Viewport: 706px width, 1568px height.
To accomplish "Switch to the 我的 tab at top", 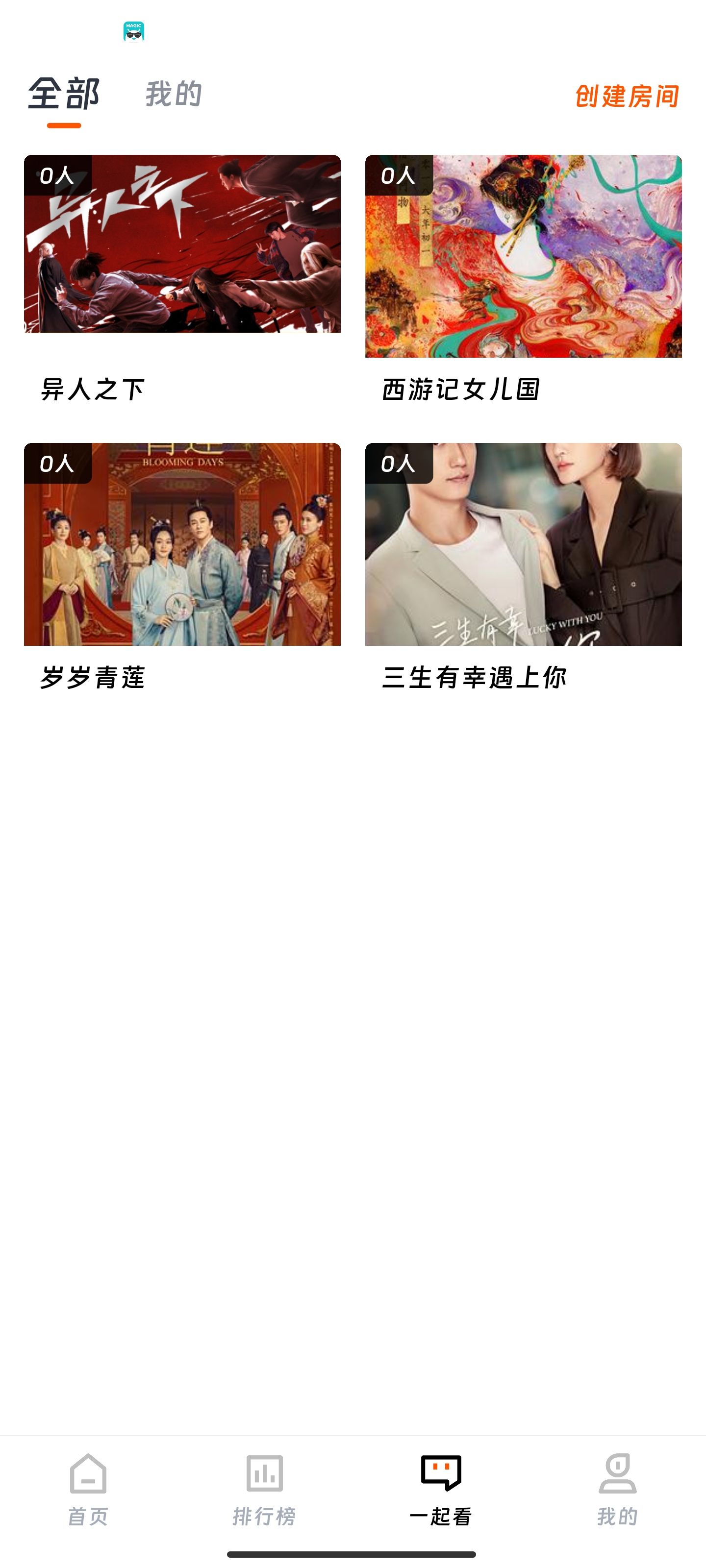I will click(173, 94).
